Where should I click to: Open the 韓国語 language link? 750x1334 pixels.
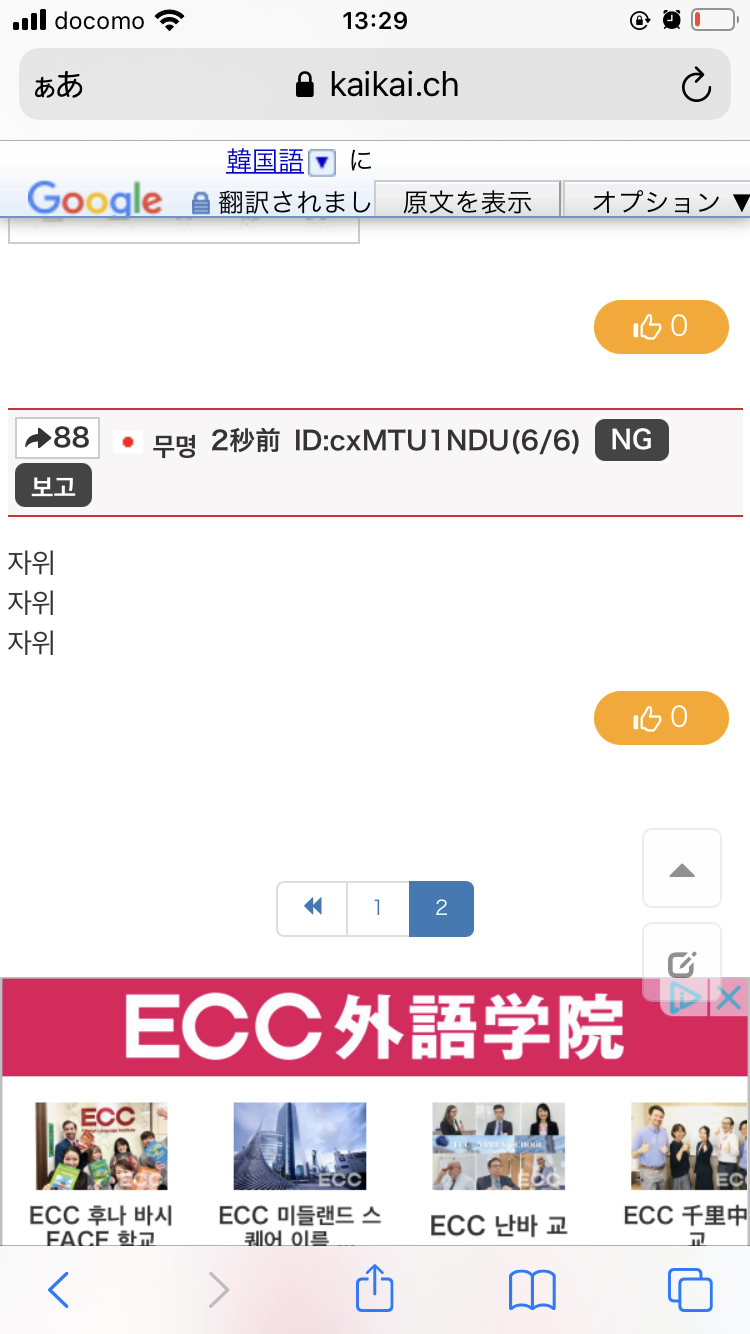coord(265,160)
